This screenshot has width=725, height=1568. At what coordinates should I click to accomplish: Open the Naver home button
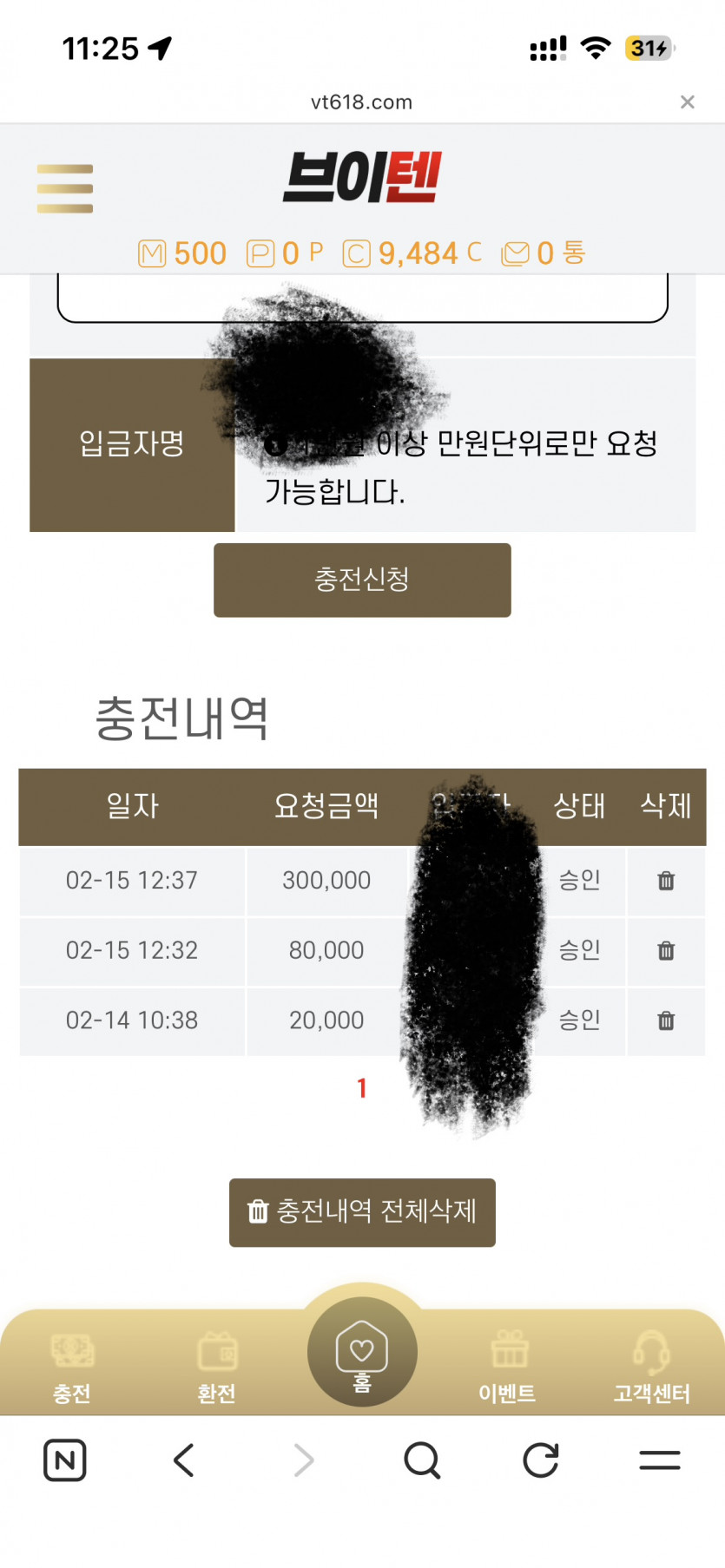(65, 1460)
